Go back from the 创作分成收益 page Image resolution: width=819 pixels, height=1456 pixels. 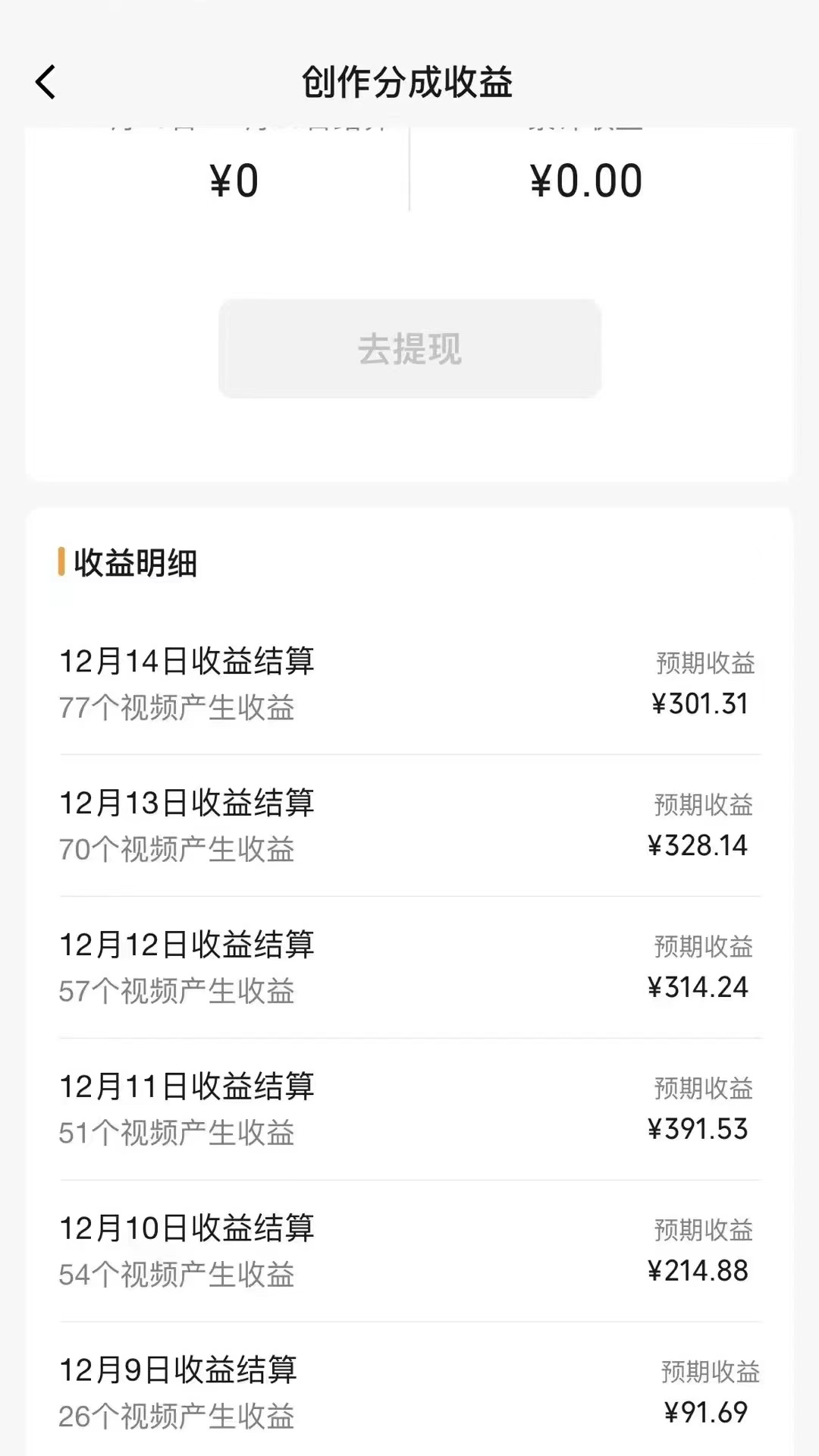(x=45, y=82)
